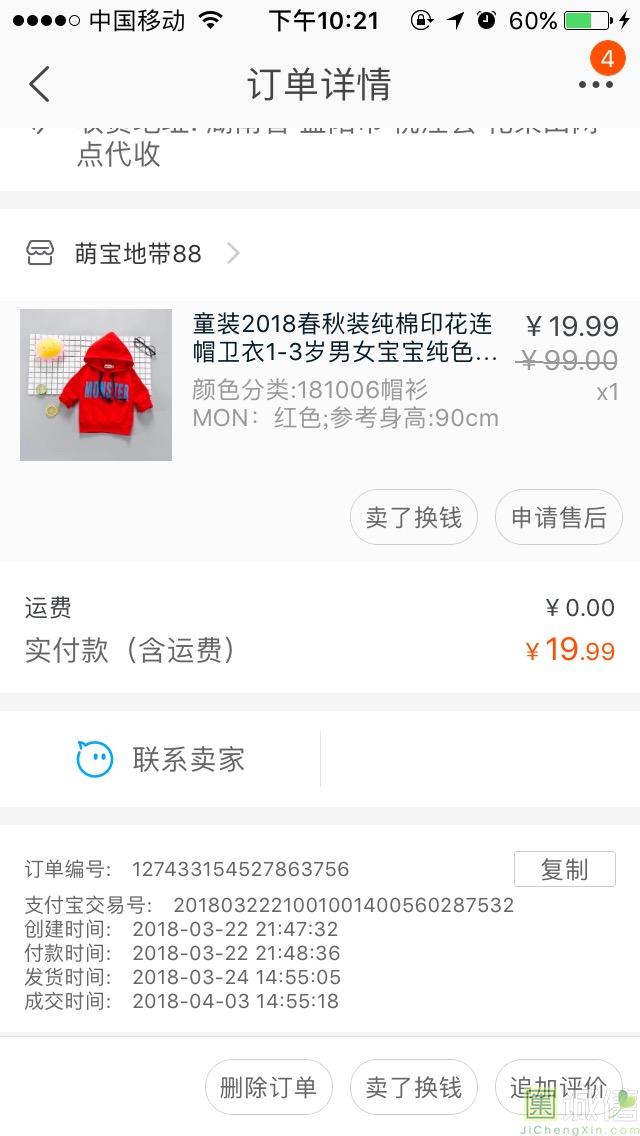Go back from order details
Screen dimensions: 640x1136
click(39, 84)
